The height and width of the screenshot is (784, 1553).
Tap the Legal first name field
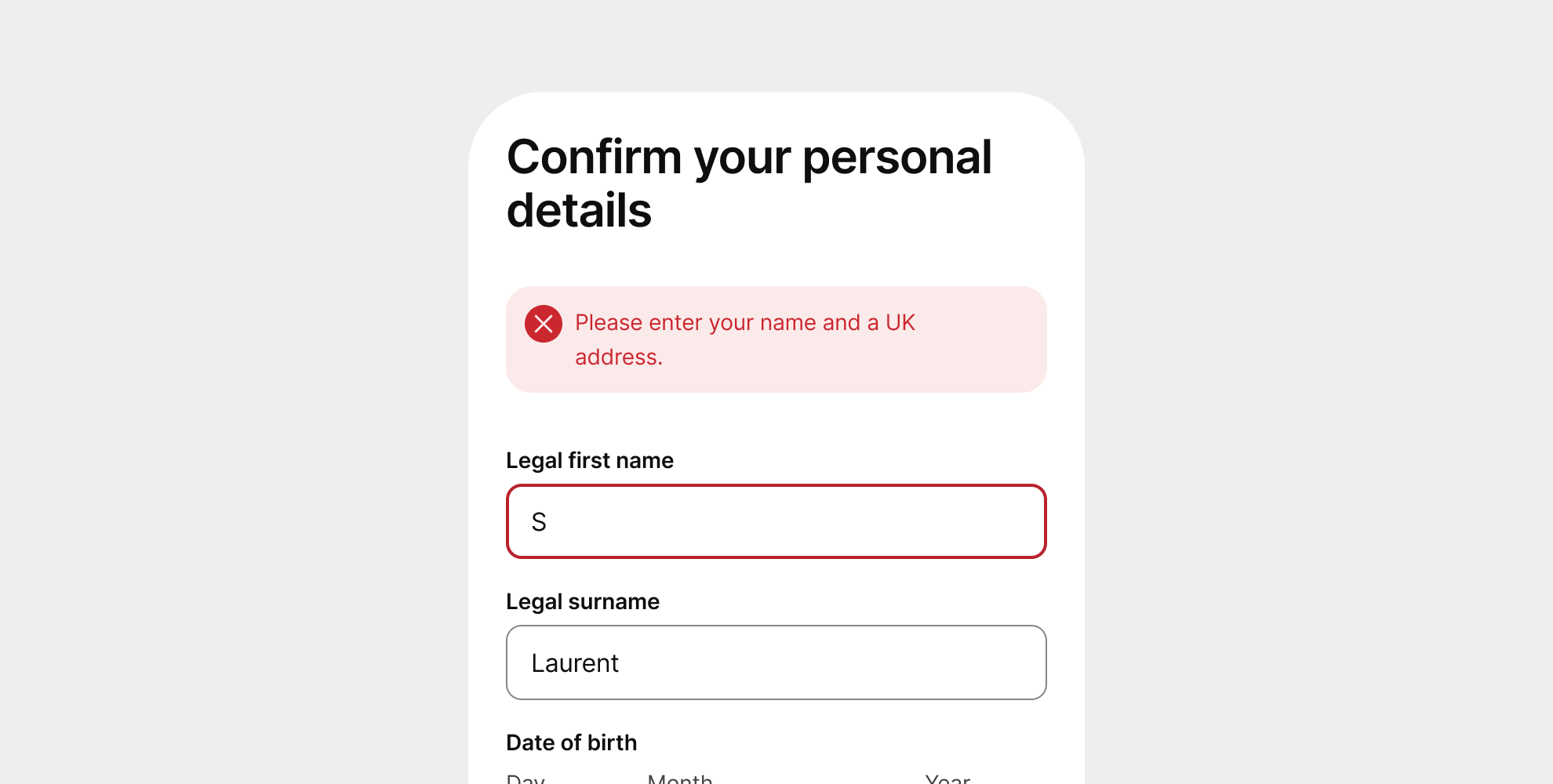[x=776, y=521]
